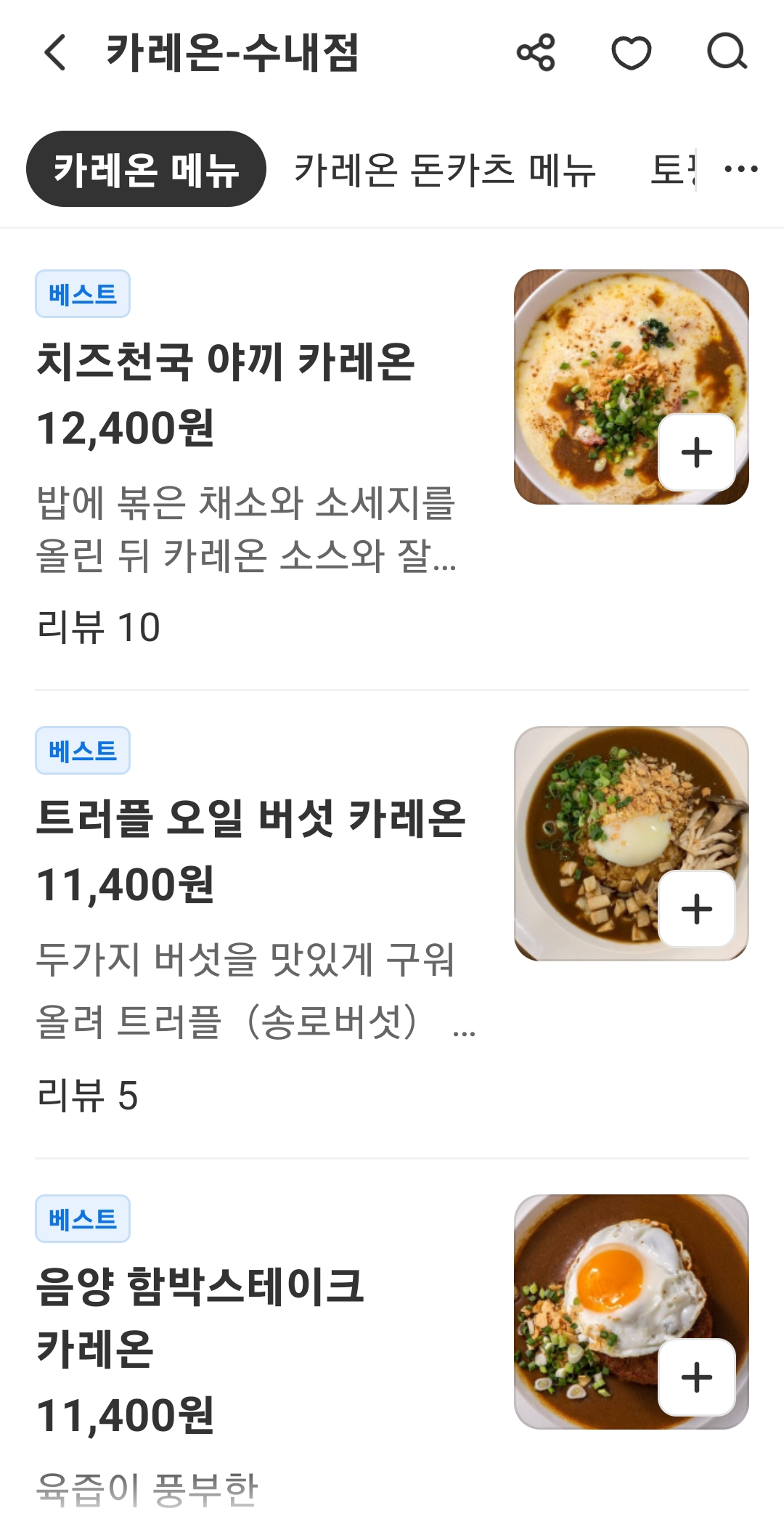This screenshot has height=1516, width=784.
Task: View 트러플 오일 버섯 카레온 details
Action: tap(250, 818)
